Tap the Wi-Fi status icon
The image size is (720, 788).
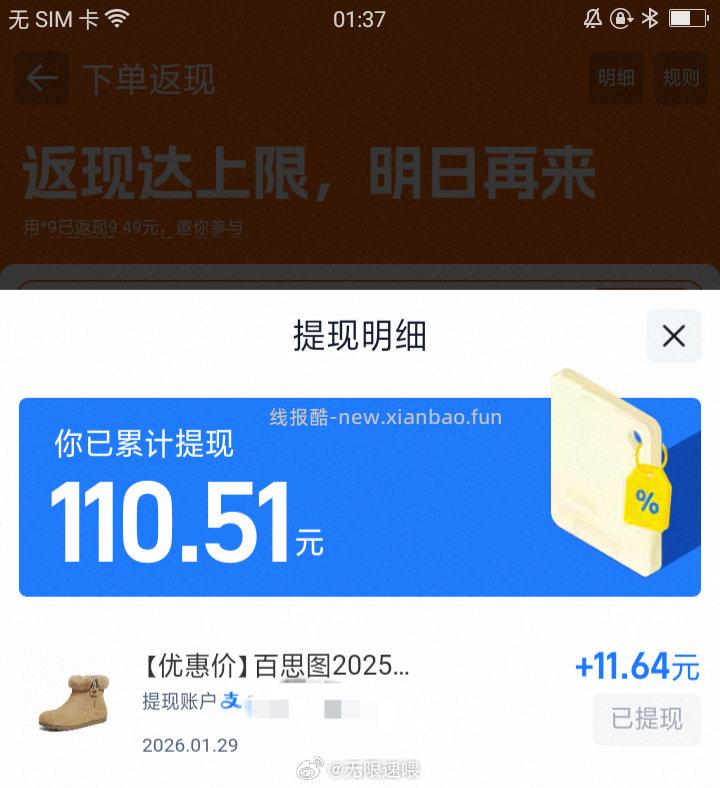[119, 16]
